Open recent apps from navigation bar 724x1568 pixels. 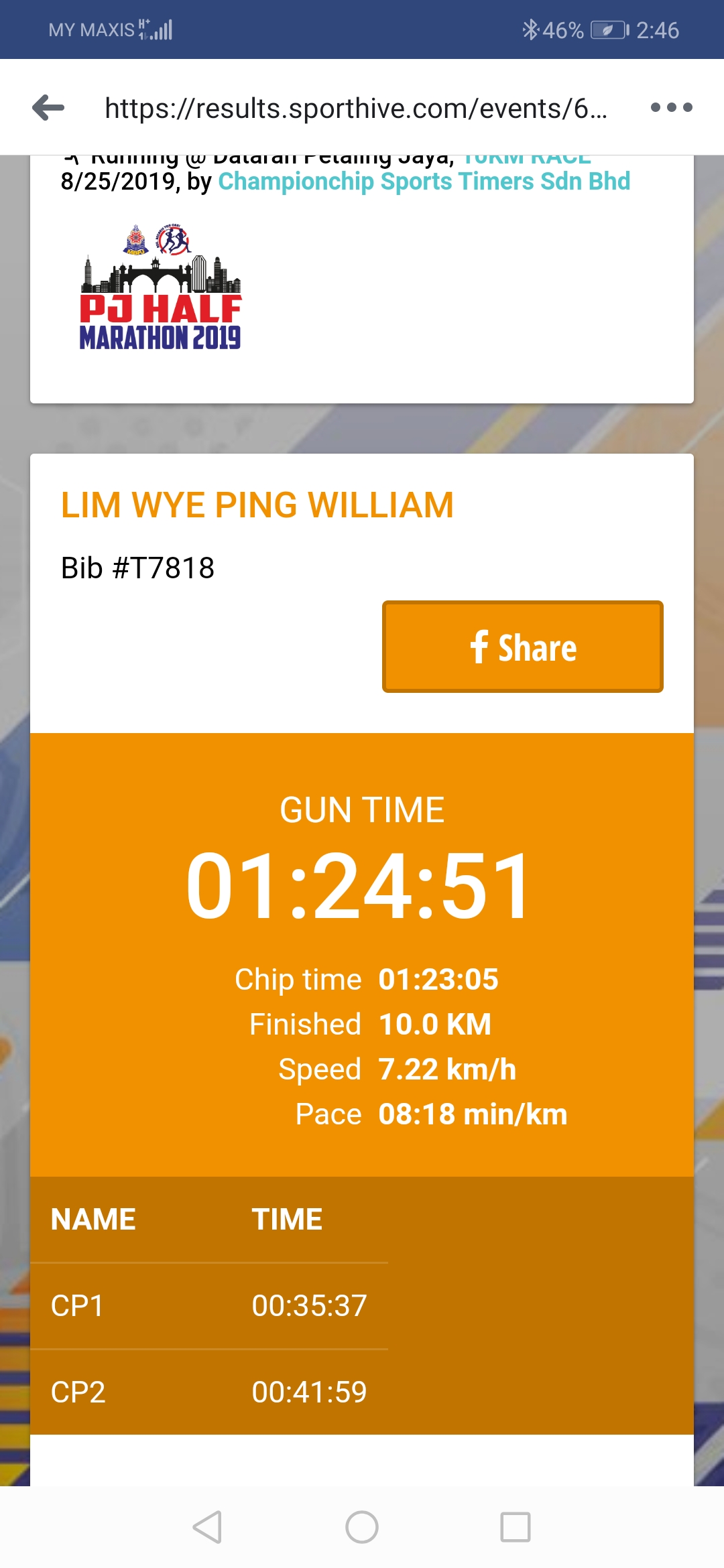(516, 1527)
